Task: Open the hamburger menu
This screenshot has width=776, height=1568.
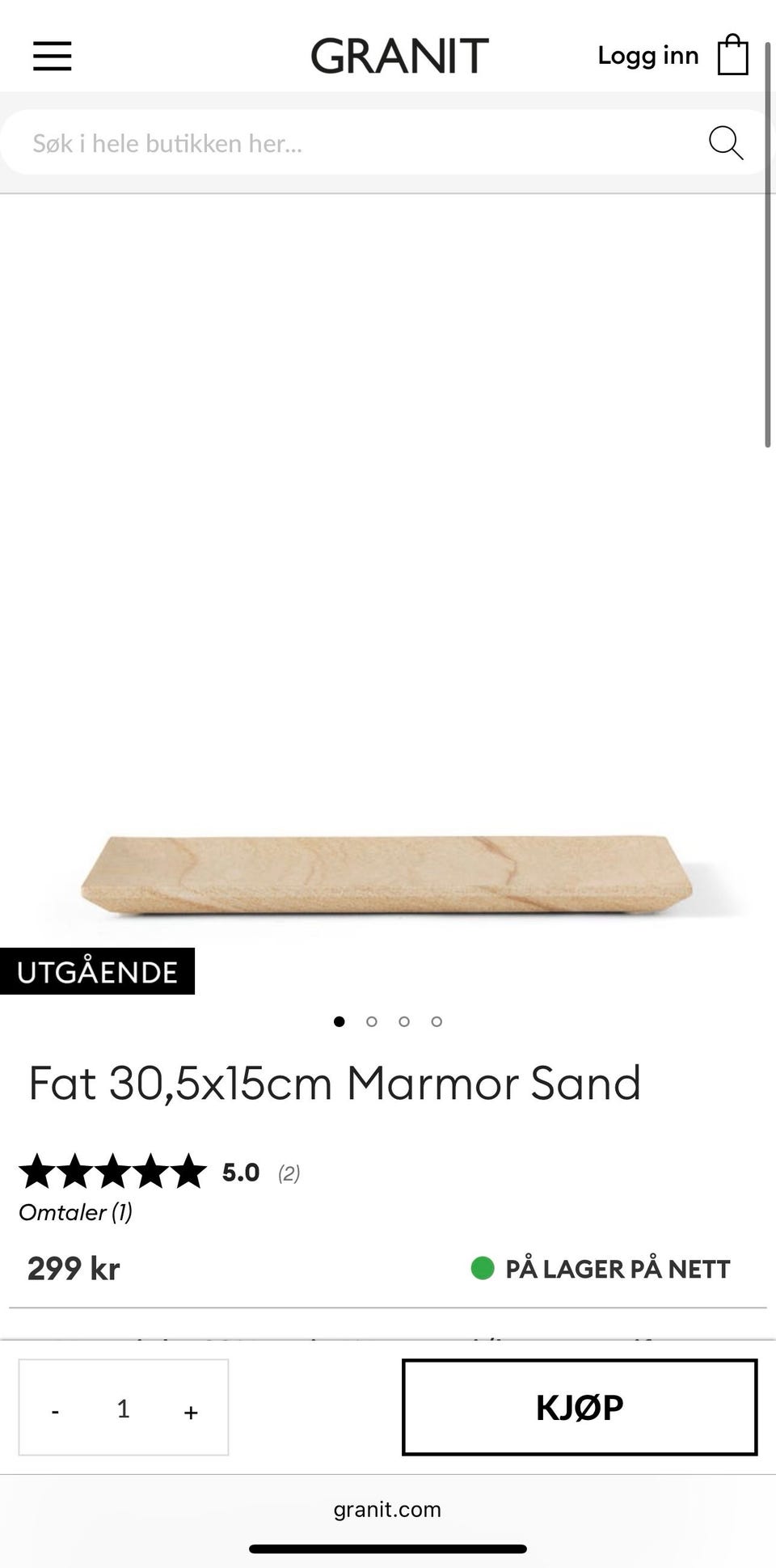Action: [53, 57]
